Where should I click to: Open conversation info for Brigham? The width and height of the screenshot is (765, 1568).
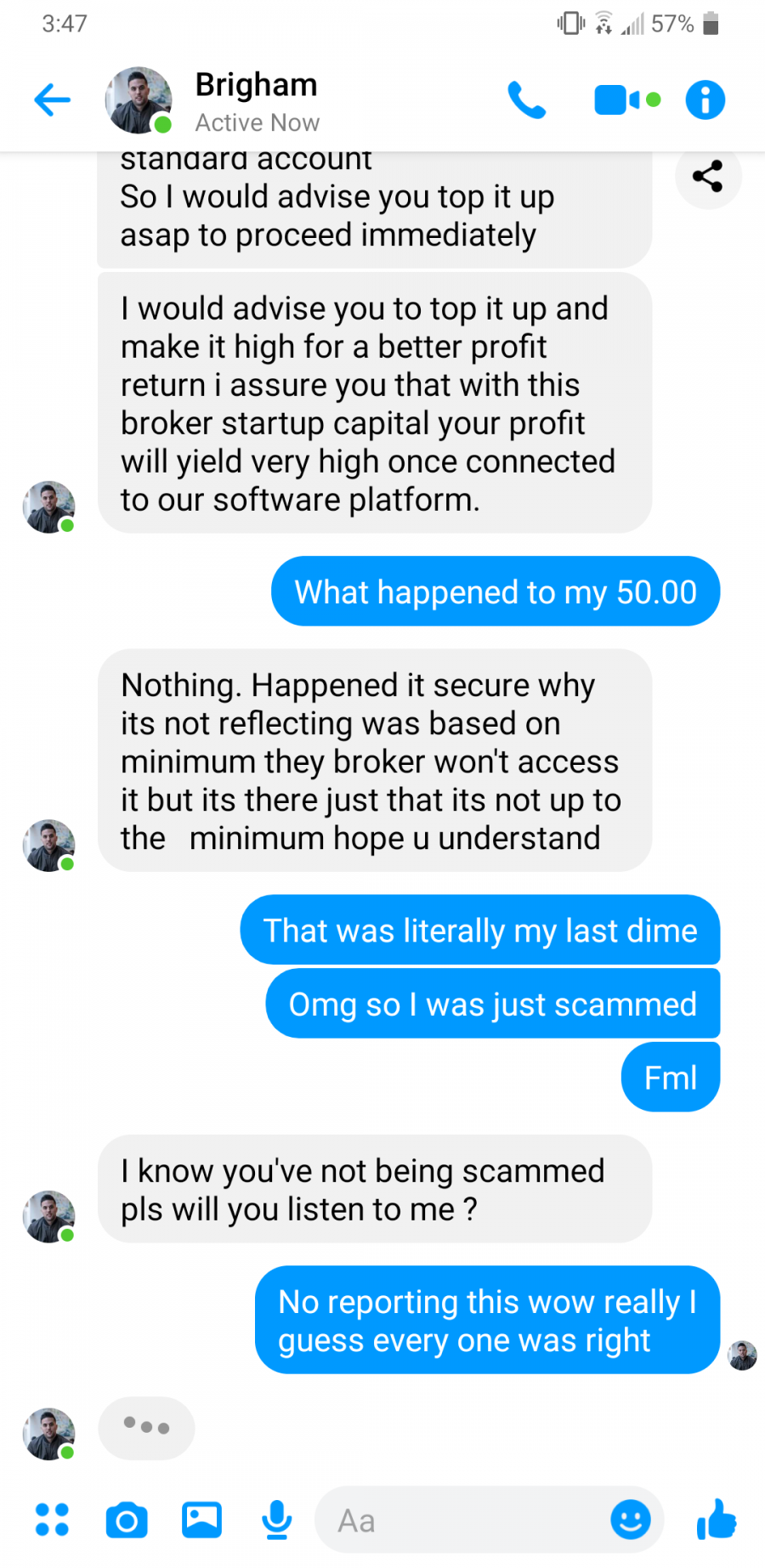tap(705, 99)
